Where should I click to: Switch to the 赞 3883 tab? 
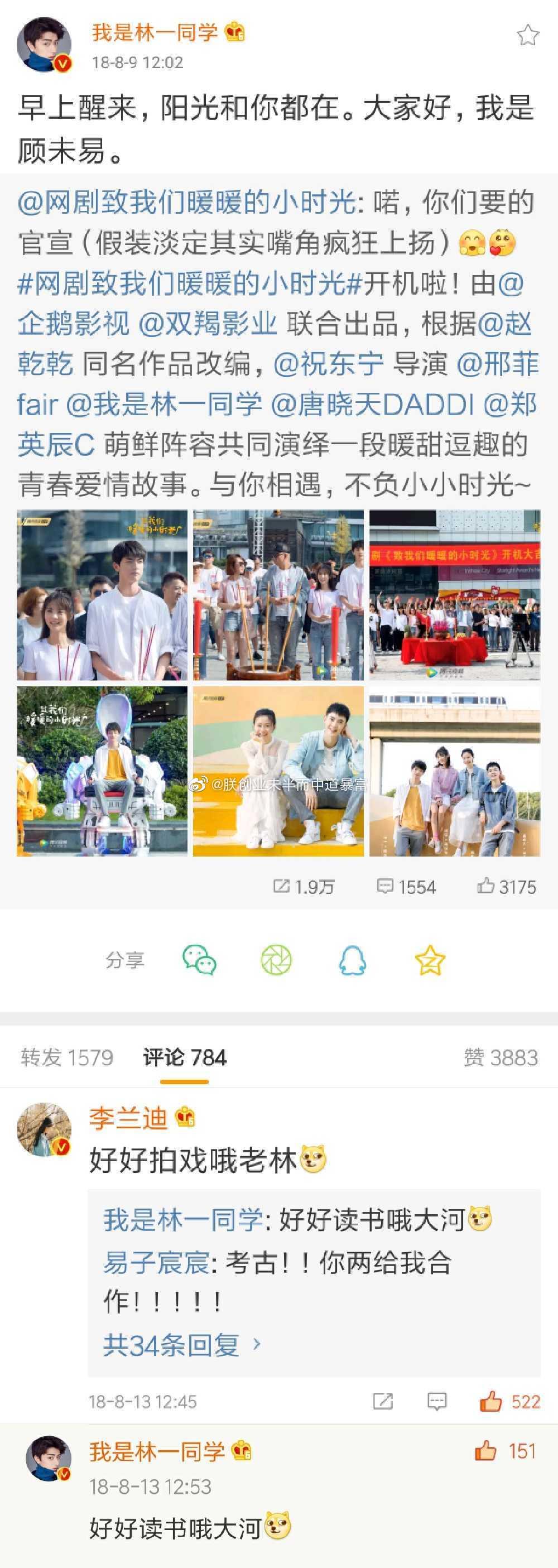point(500,1058)
